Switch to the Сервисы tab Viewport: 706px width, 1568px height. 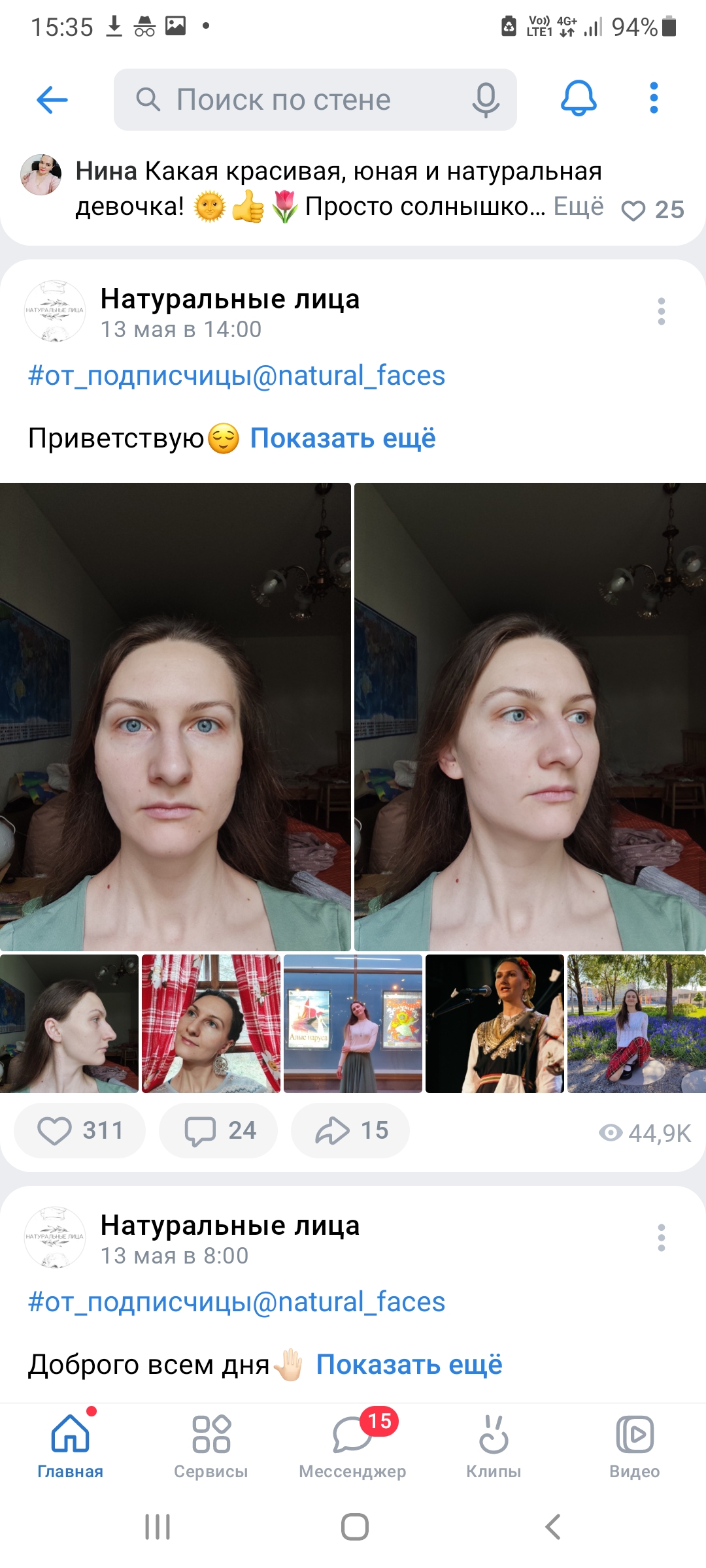click(x=211, y=1446)
